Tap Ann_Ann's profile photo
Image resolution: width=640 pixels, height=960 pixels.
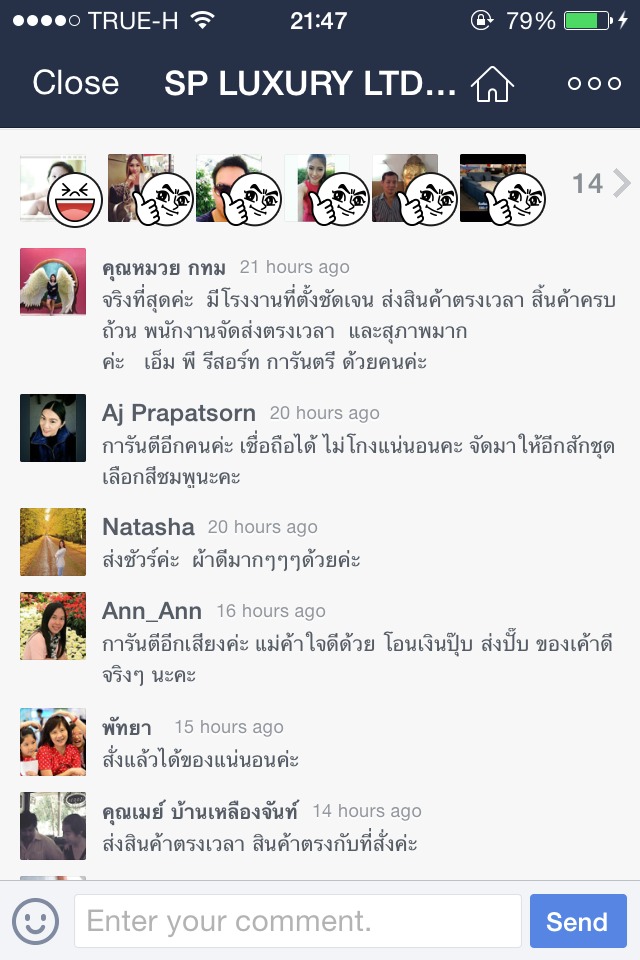pyautogui.click(x=53, y=626)
